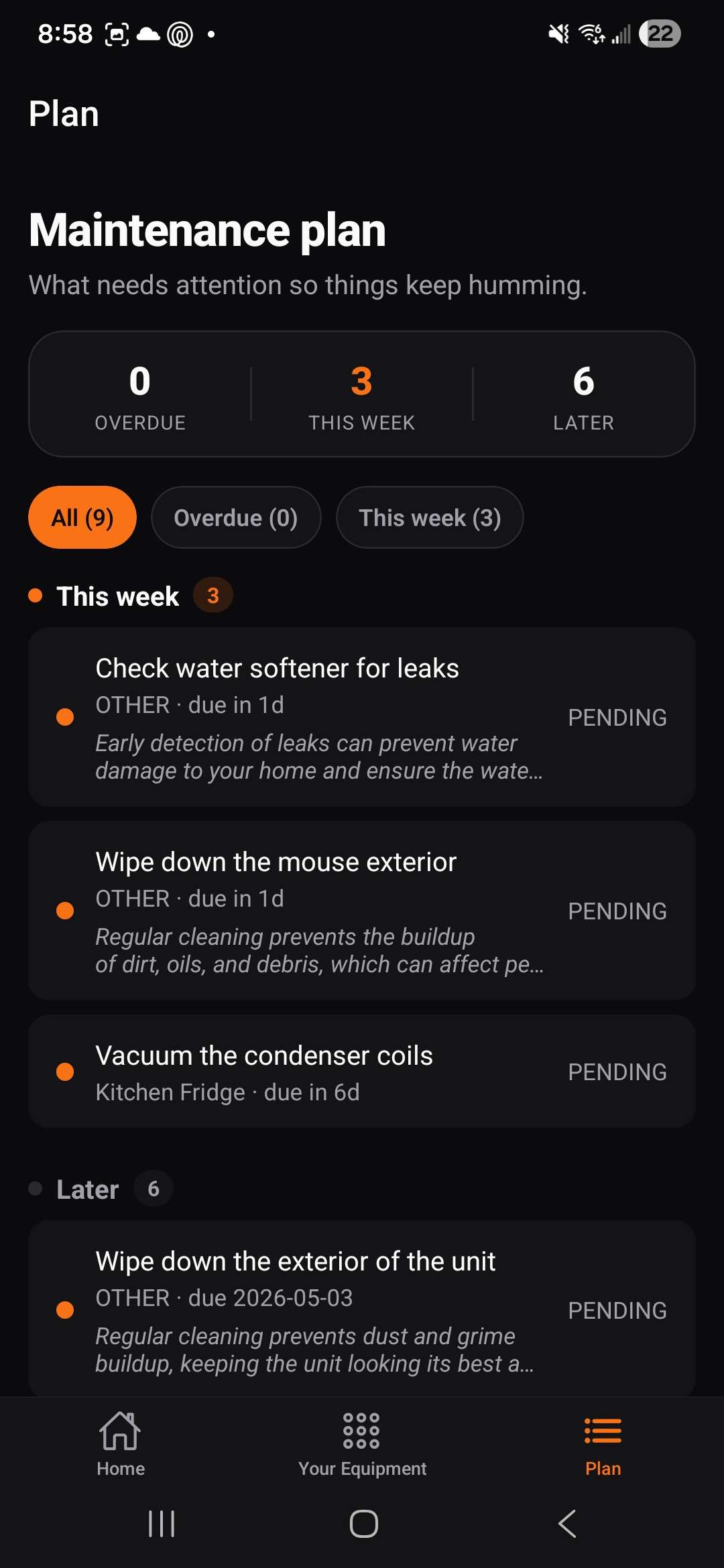
Task: Tap the Plan tab in bottom navigation
Action: pos(603,1444)
